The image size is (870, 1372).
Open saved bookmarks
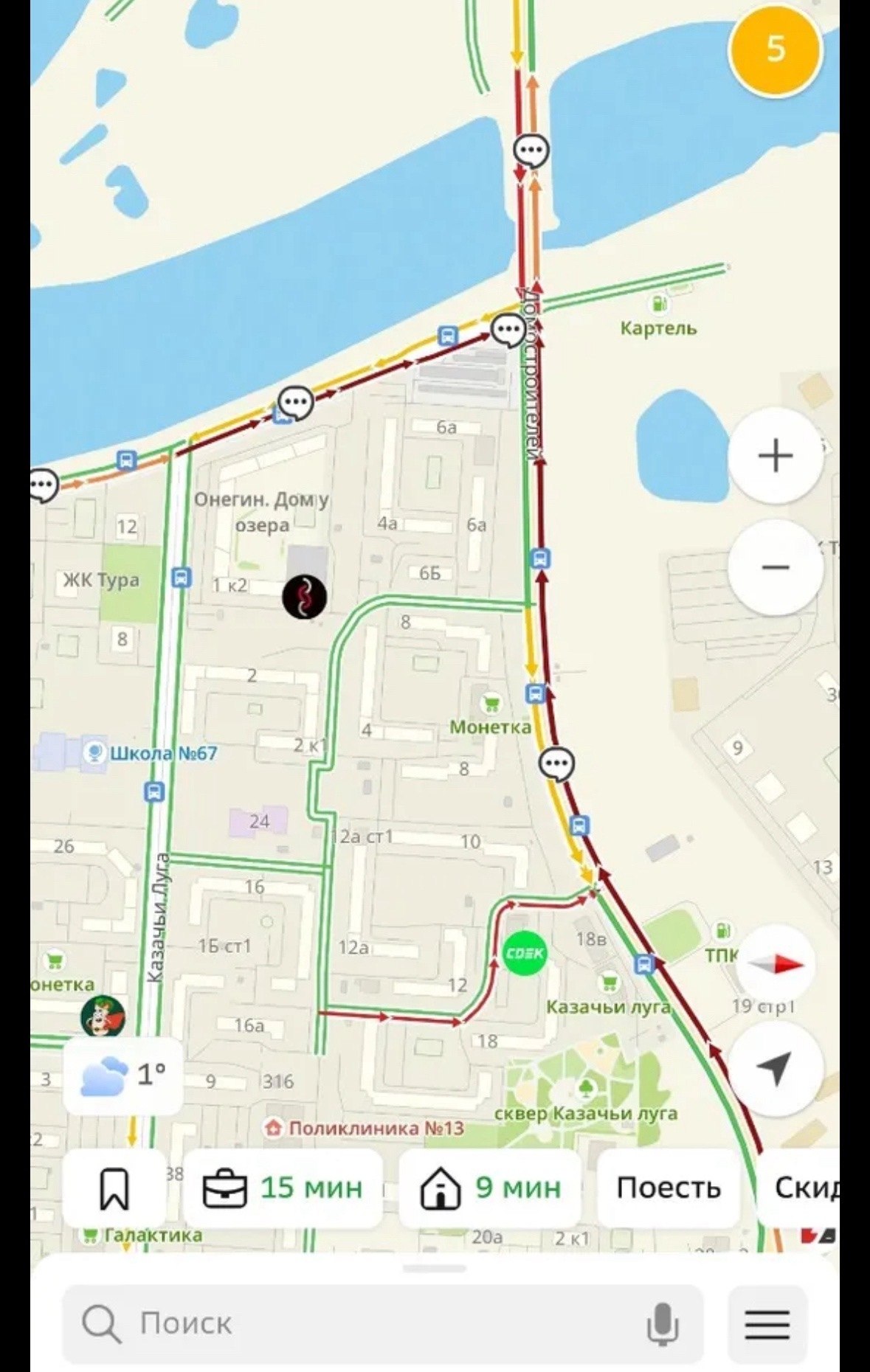[x=114, y=1188]
